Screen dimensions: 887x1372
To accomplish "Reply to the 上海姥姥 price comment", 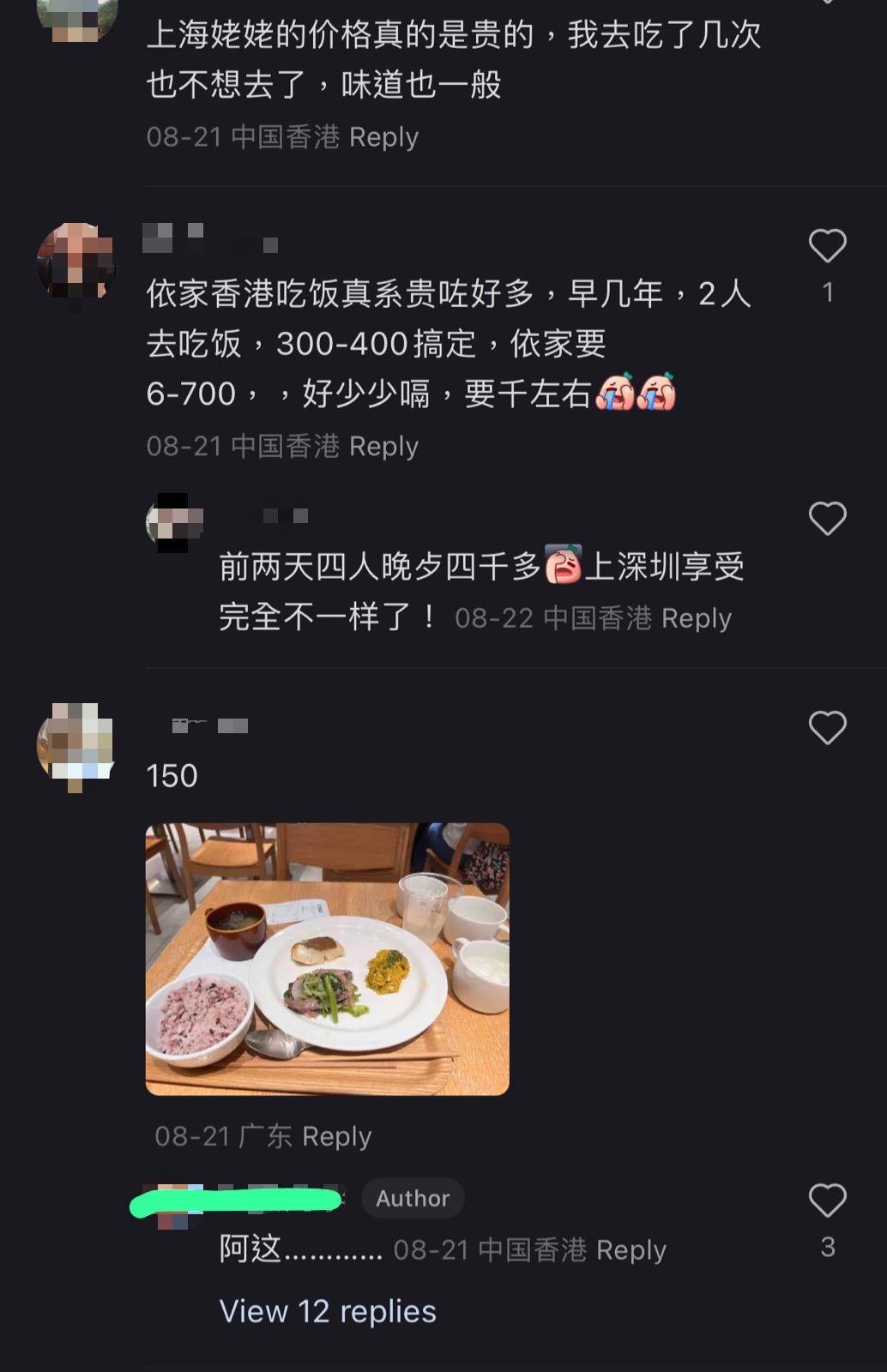I will point(384,137).
